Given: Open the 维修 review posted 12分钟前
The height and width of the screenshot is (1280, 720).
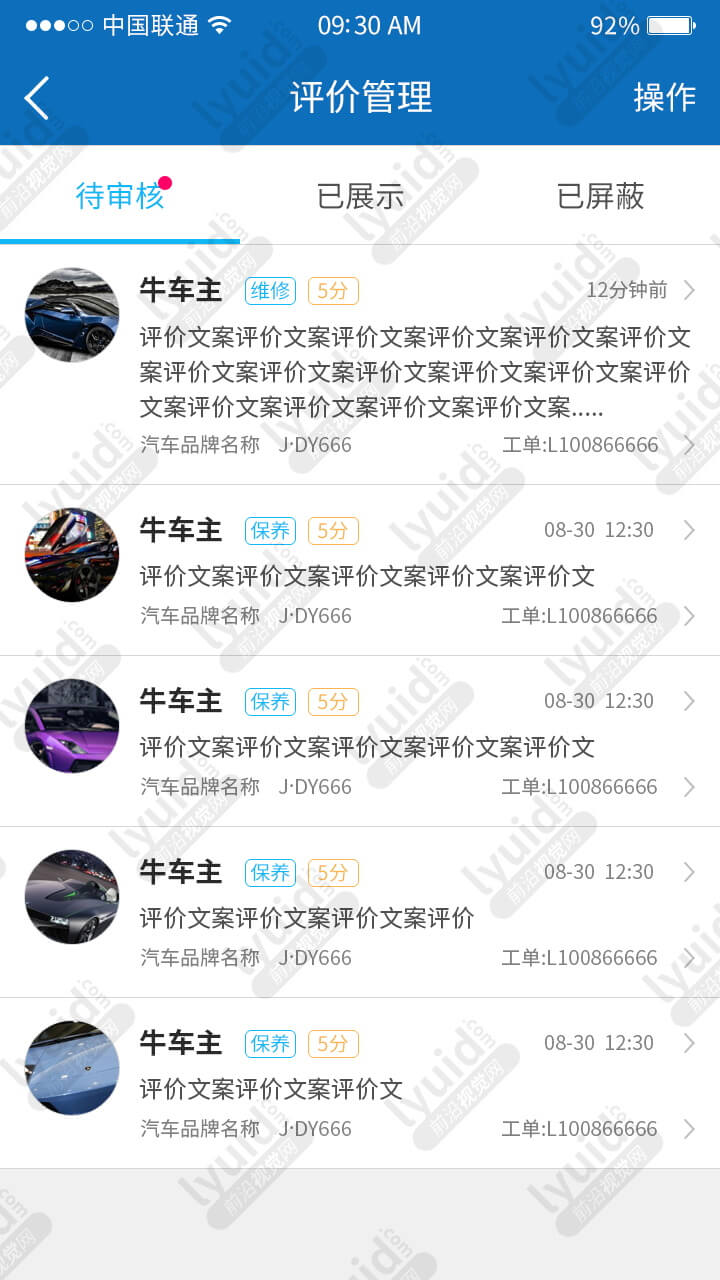Looking at the screenshot, I should coord(360,365).
